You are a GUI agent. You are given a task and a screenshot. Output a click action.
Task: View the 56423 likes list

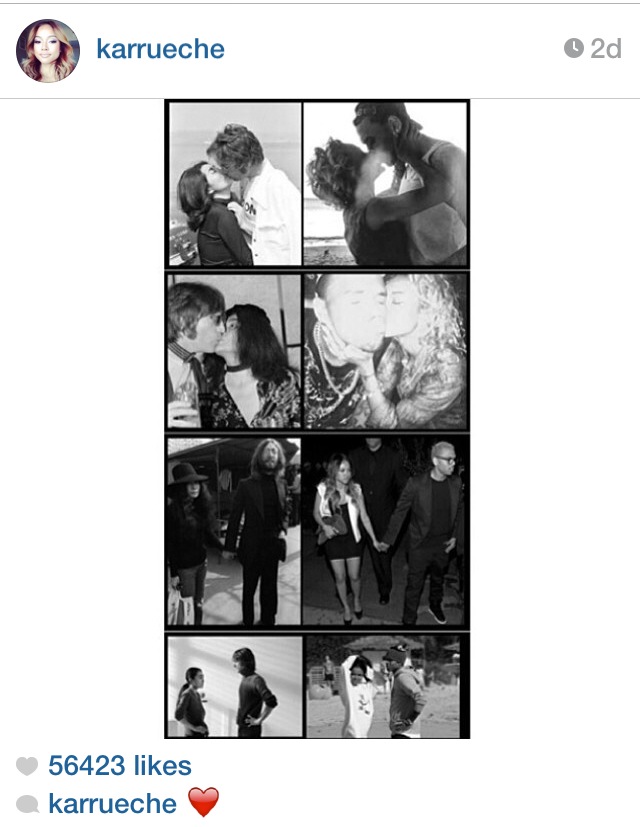pyautogui.click(x=119, y=766)
